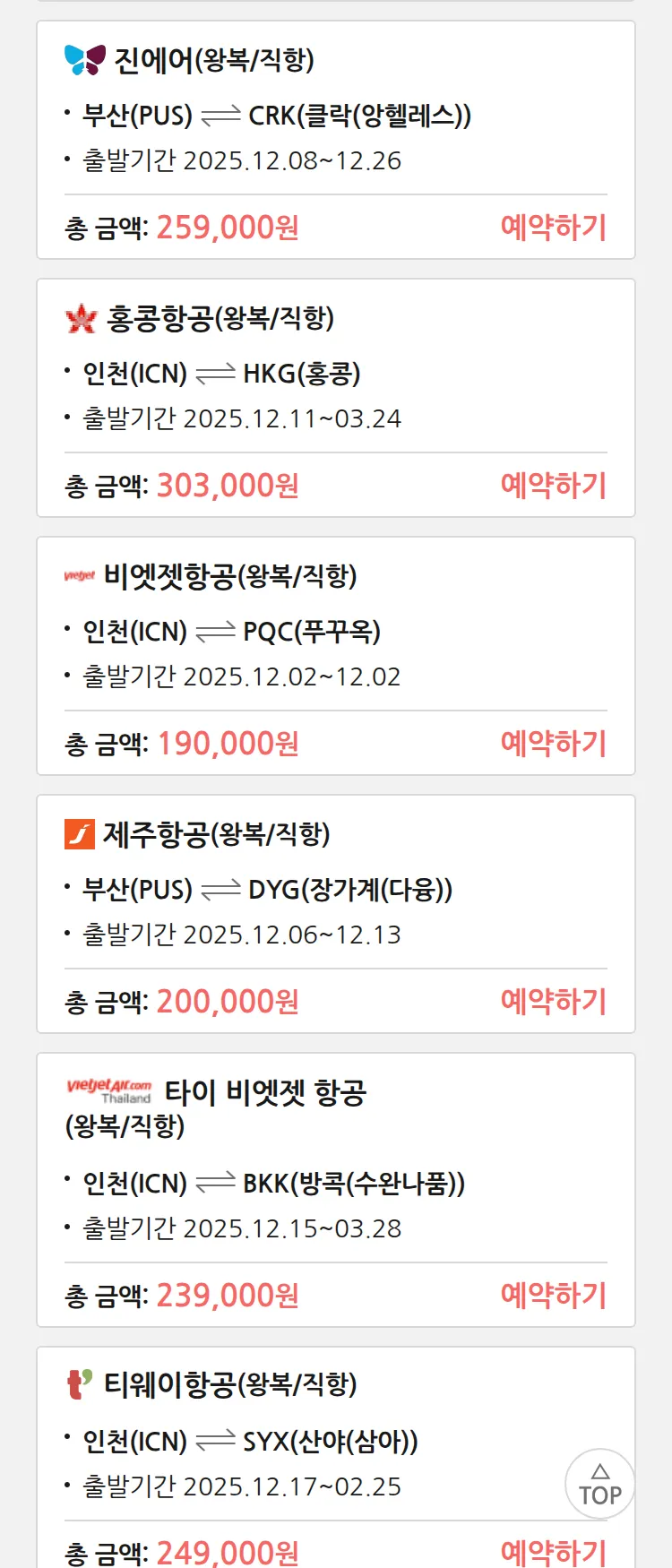
Task: Book the 진에어 Busan to Clark flight
Action: 553,228
